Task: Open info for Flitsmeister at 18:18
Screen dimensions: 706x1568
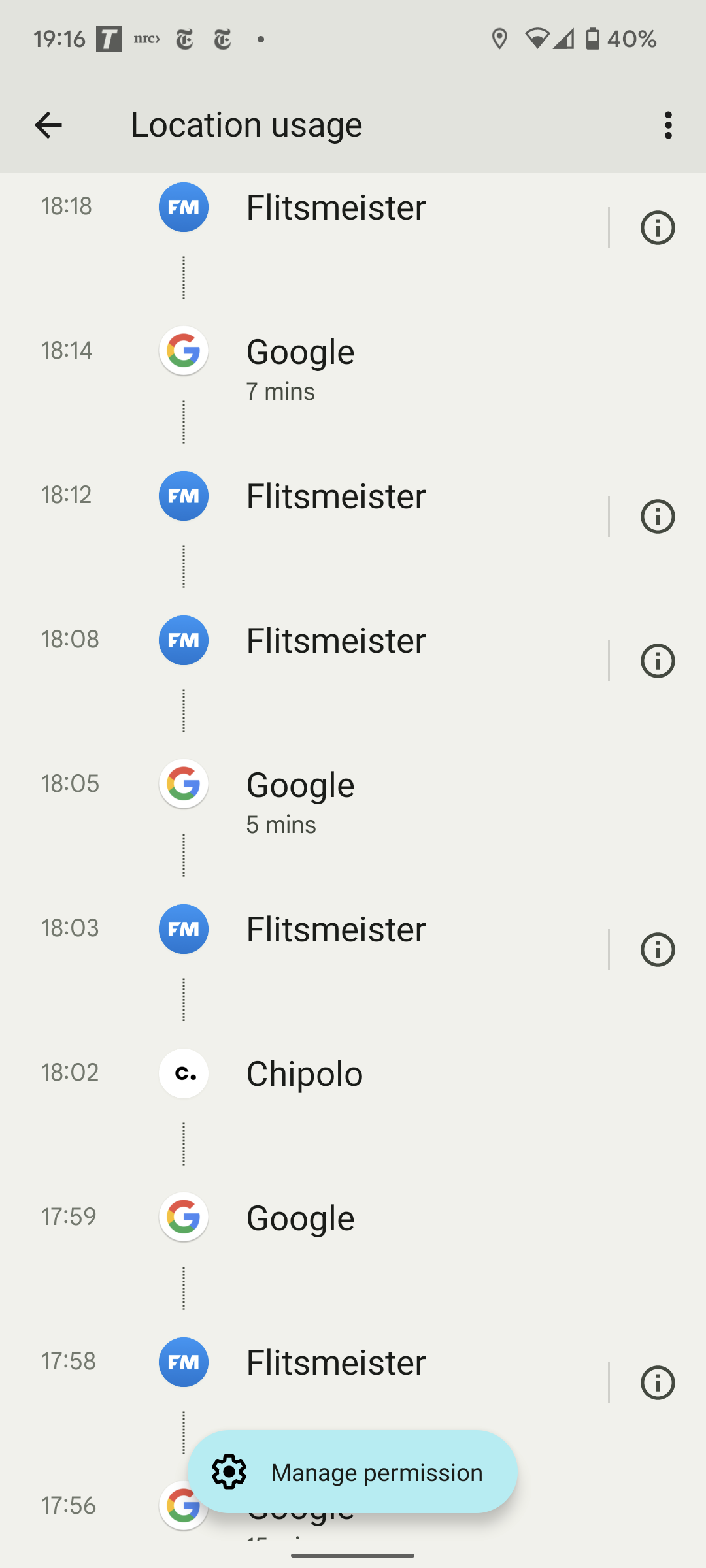Action: click(x=658, y=228)
